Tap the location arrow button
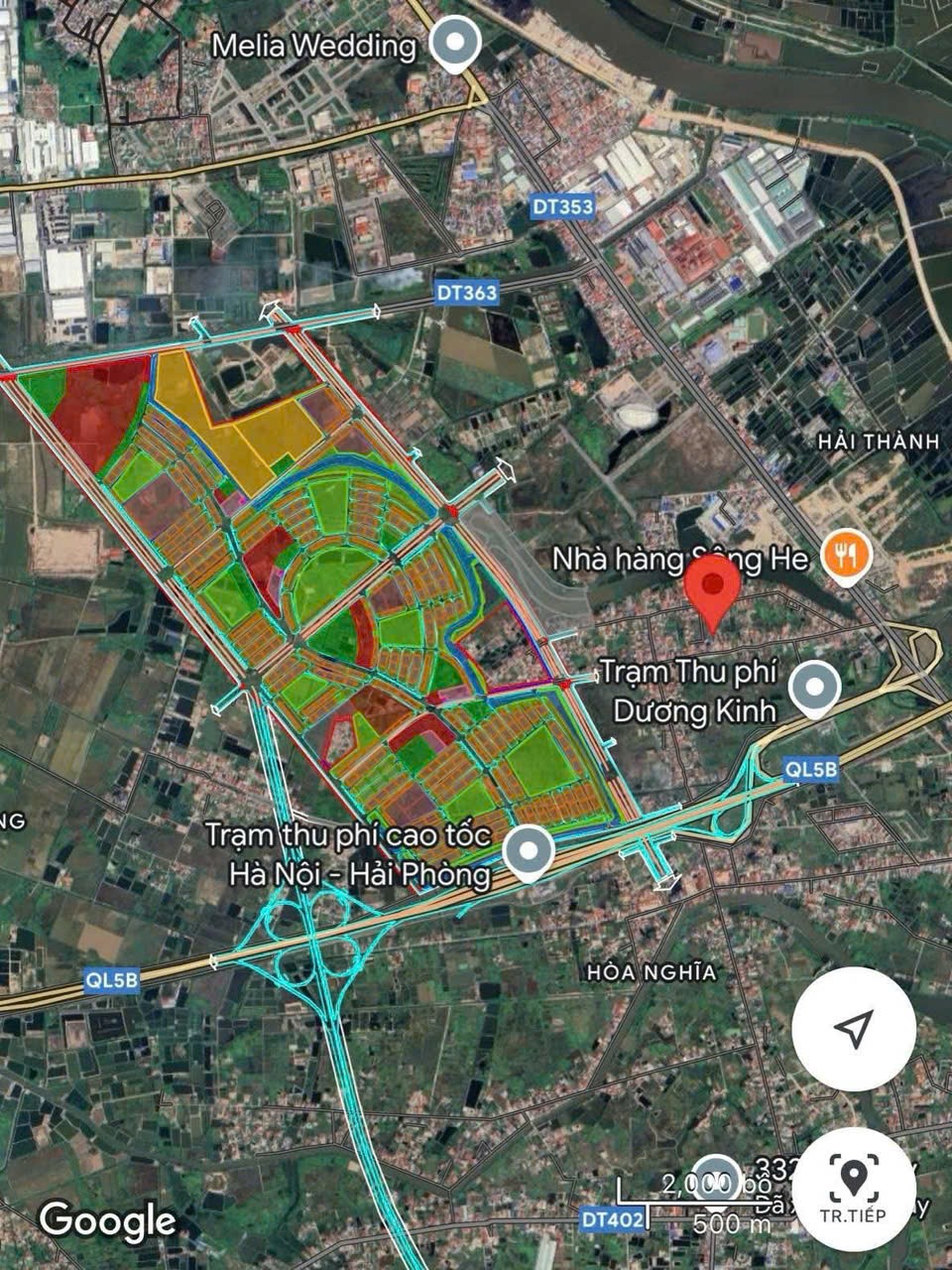Image resolution: width=952 pixels, height=1270 pixels. click(x=854, y=1030)
